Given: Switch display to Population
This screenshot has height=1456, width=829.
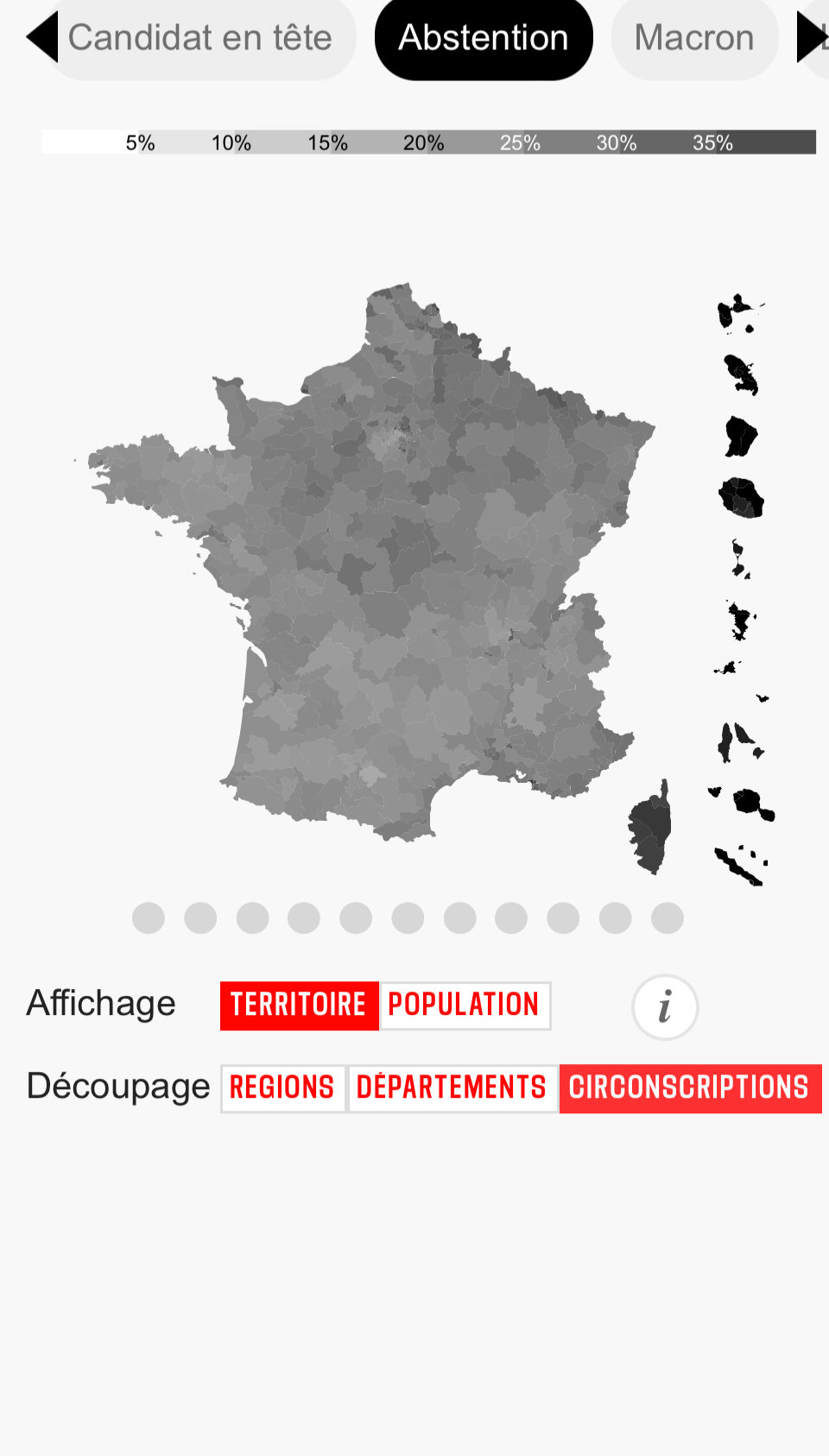Looking at the screenshot, I should 465,1005.
